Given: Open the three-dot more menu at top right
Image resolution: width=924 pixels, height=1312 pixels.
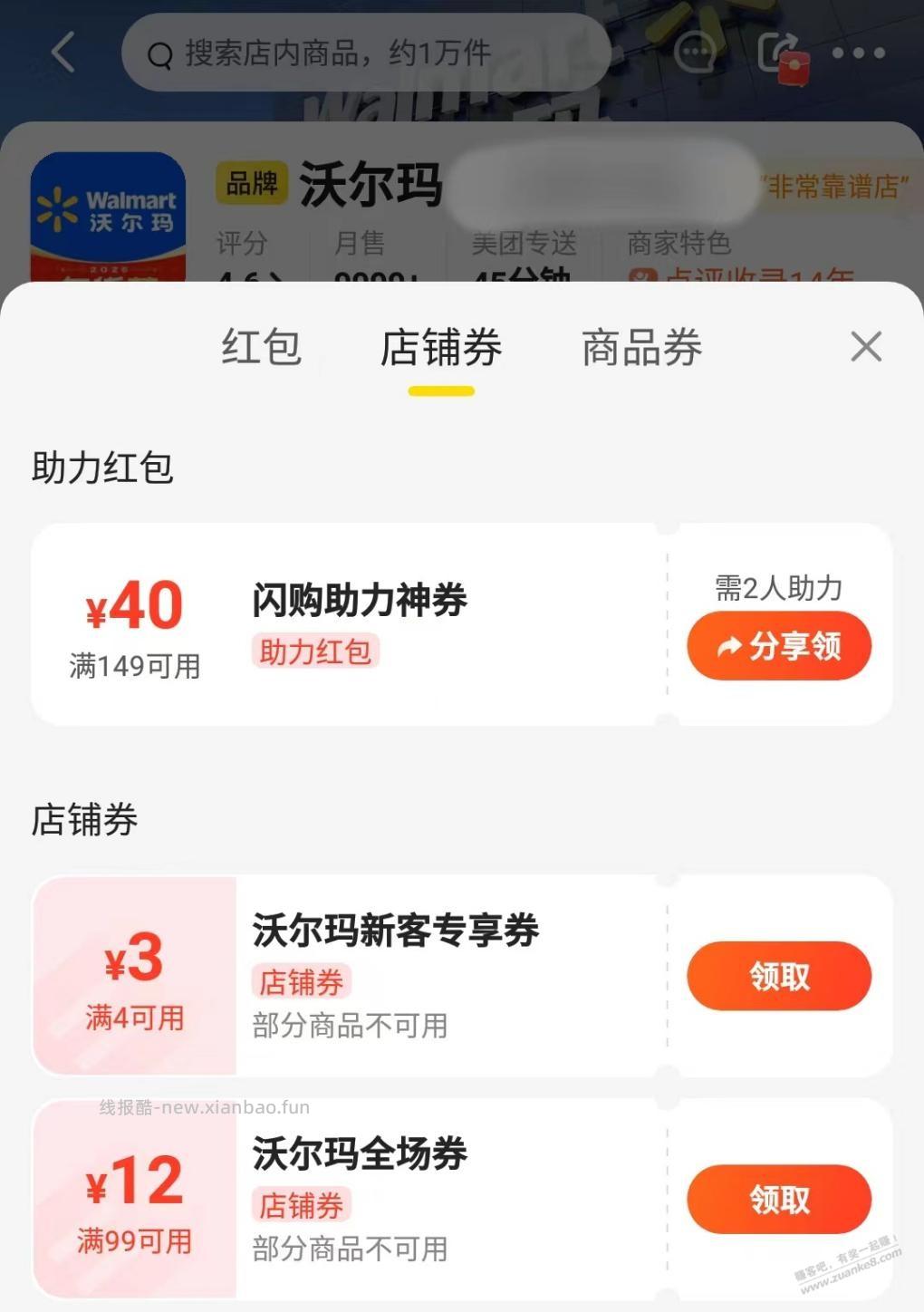Looking at the screenshot, I should [x=858, y=52].
